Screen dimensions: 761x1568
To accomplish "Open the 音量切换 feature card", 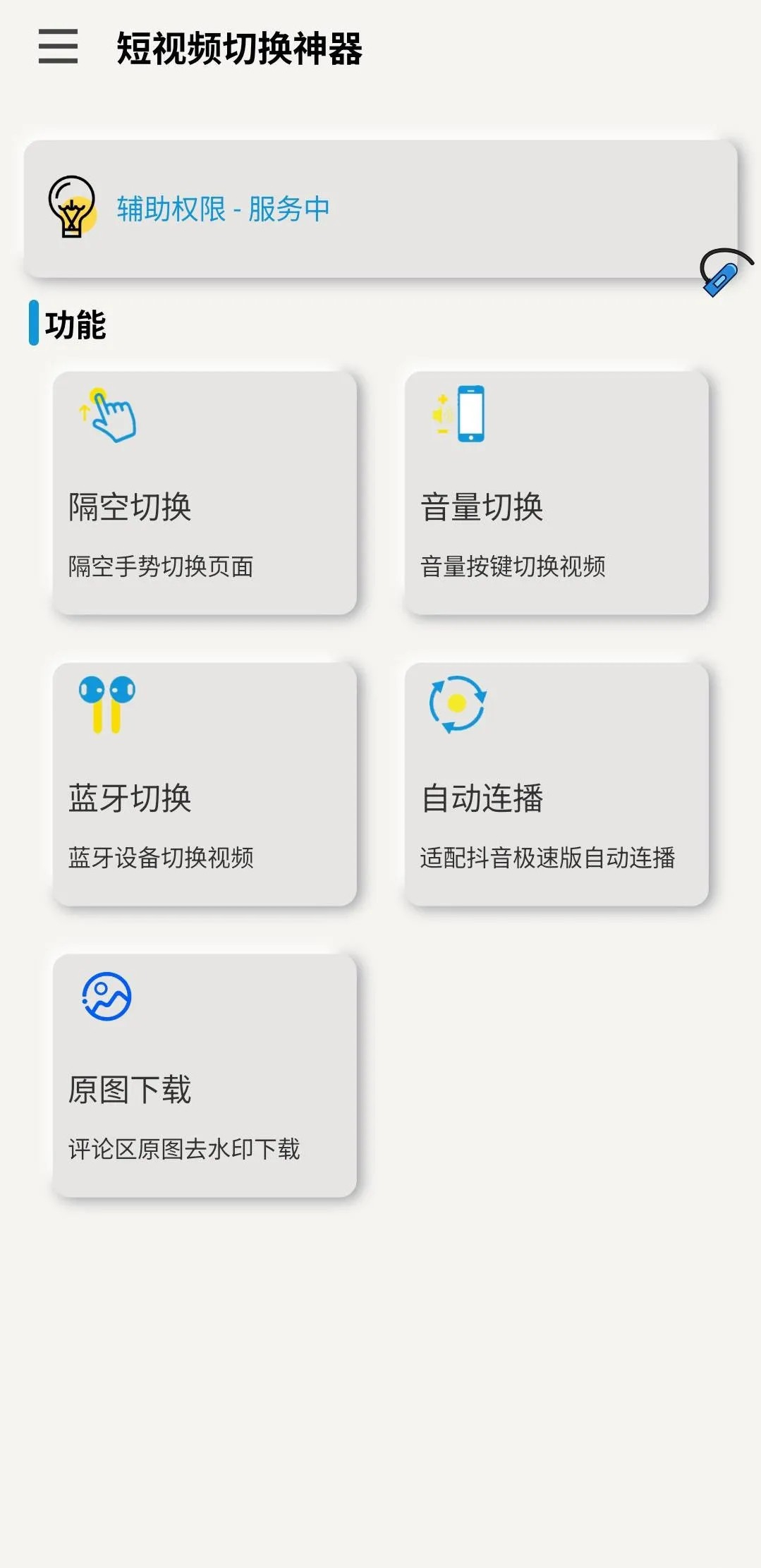I will [556, 493].
